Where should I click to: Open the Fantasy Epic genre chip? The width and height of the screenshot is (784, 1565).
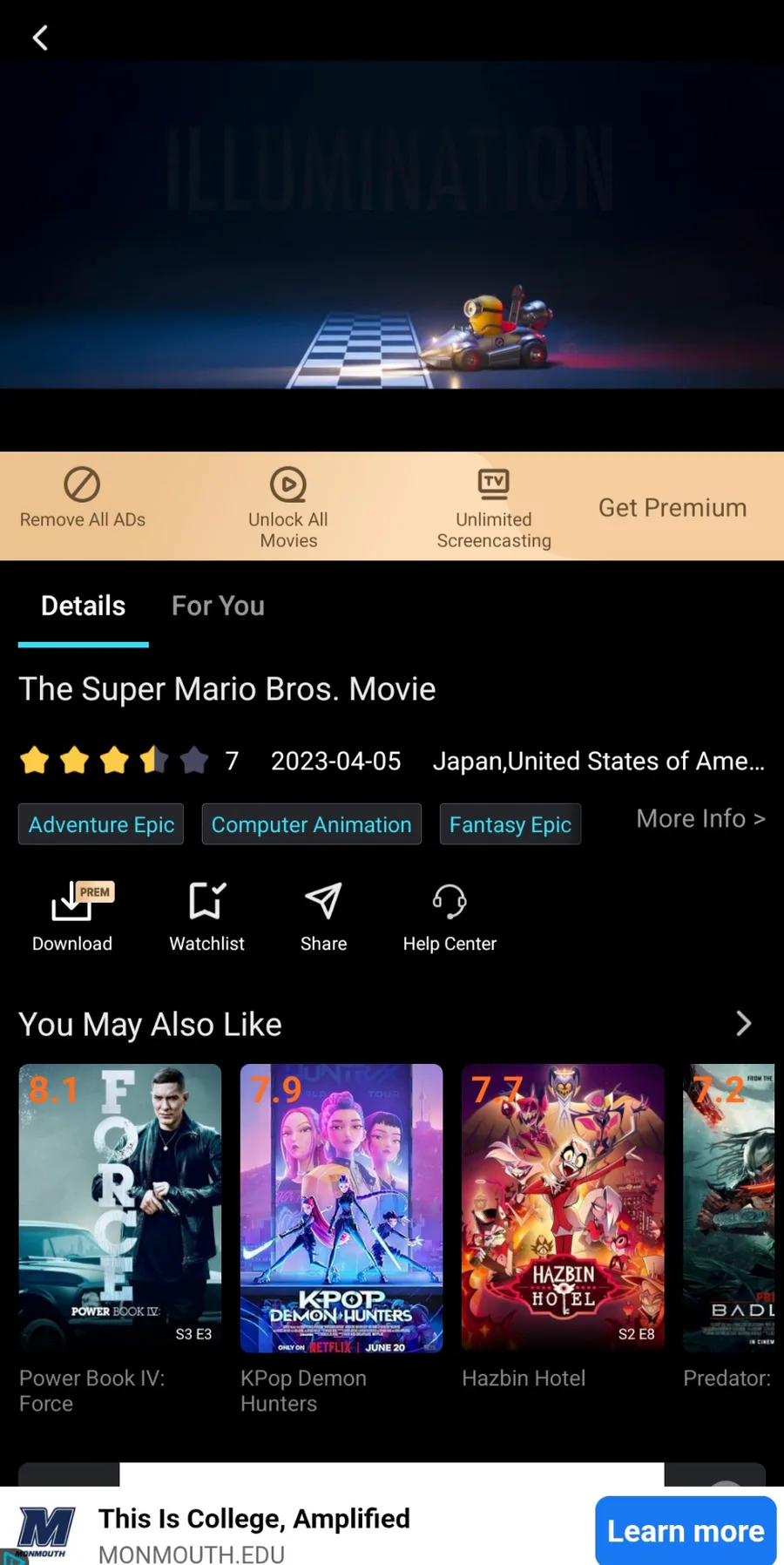pyautogui.click(x=510, y=824)
